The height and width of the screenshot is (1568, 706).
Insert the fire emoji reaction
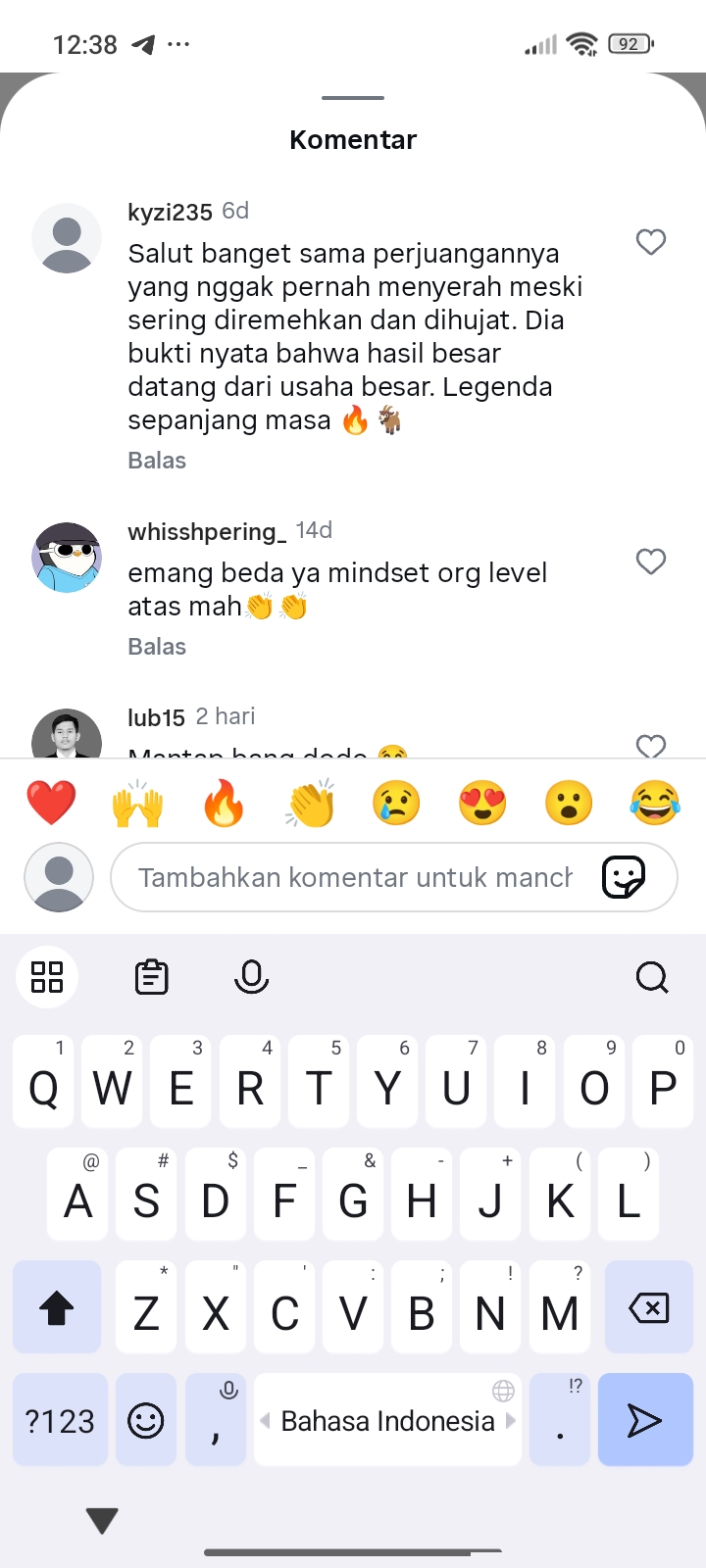point(224,804)
